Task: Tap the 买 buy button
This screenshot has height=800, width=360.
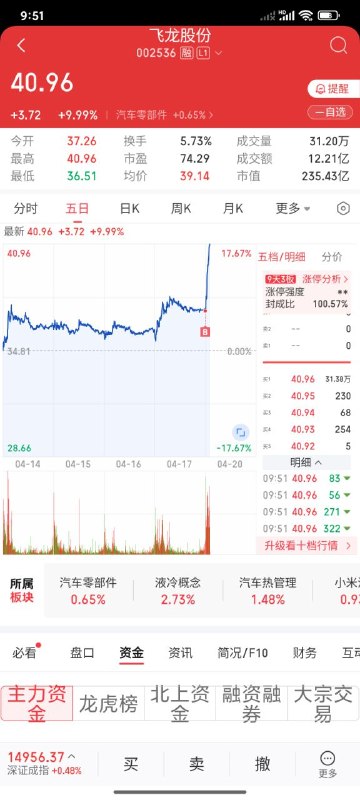Action: pyautogui.click(x=131, y=764)
